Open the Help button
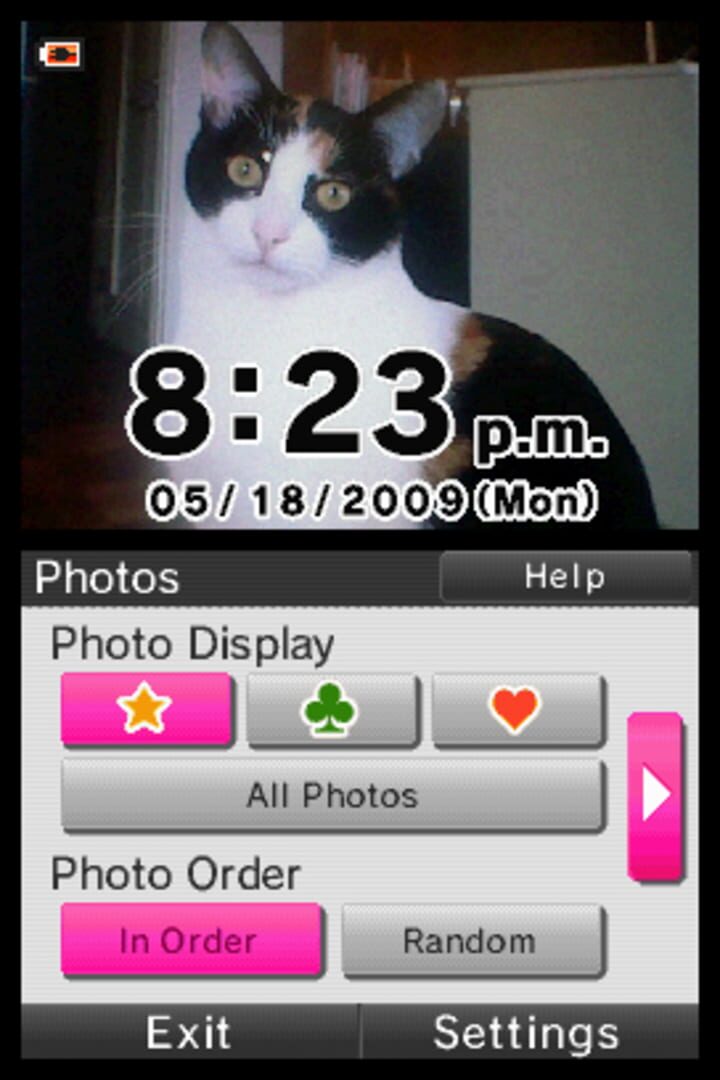Screen dimensions: 720x1080 [x=565, y=577]
